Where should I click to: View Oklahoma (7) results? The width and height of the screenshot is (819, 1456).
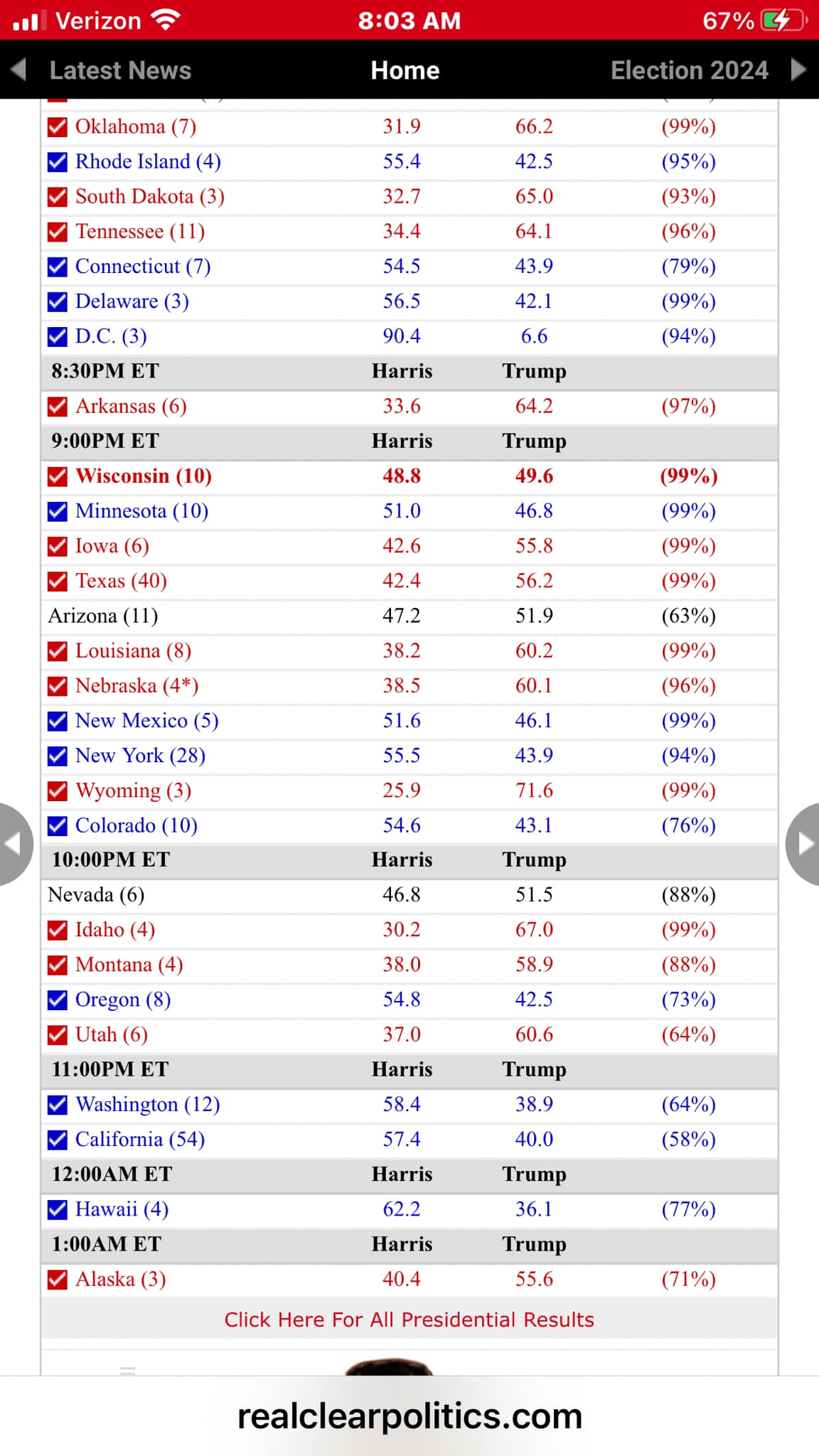135,127
